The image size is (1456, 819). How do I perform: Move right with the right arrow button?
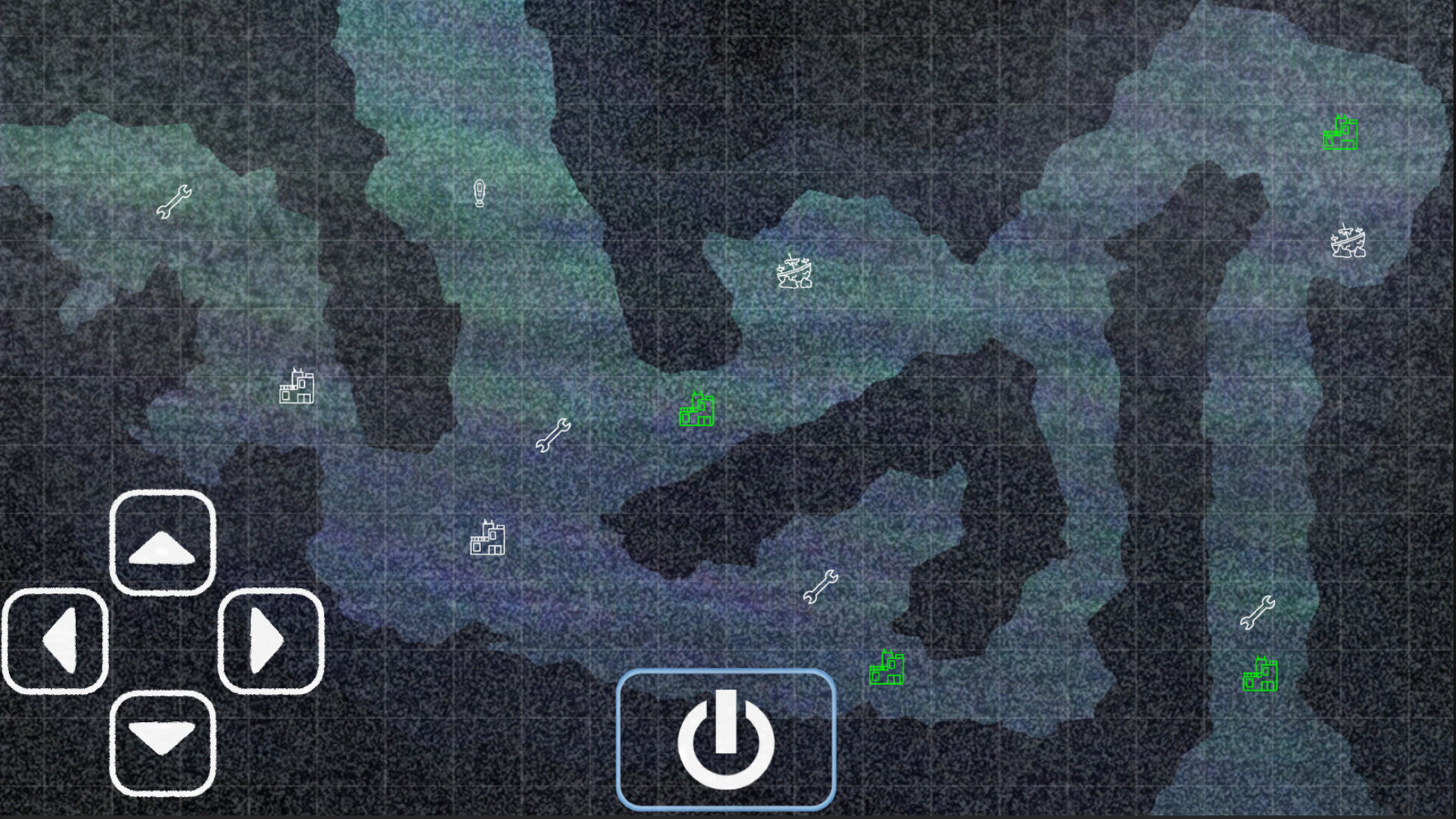point(271,642)
